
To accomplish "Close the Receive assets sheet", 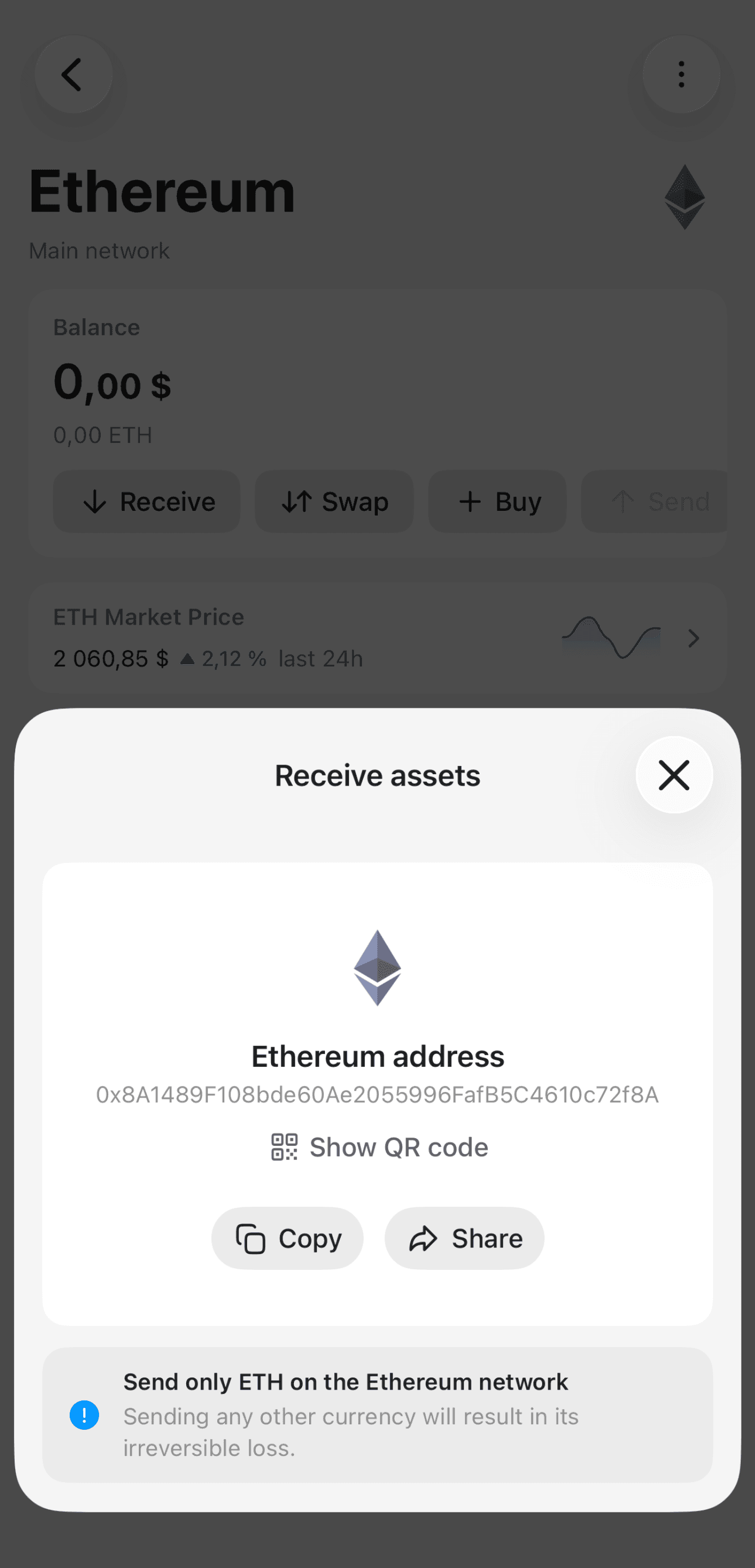I will [x=673, y=775].
